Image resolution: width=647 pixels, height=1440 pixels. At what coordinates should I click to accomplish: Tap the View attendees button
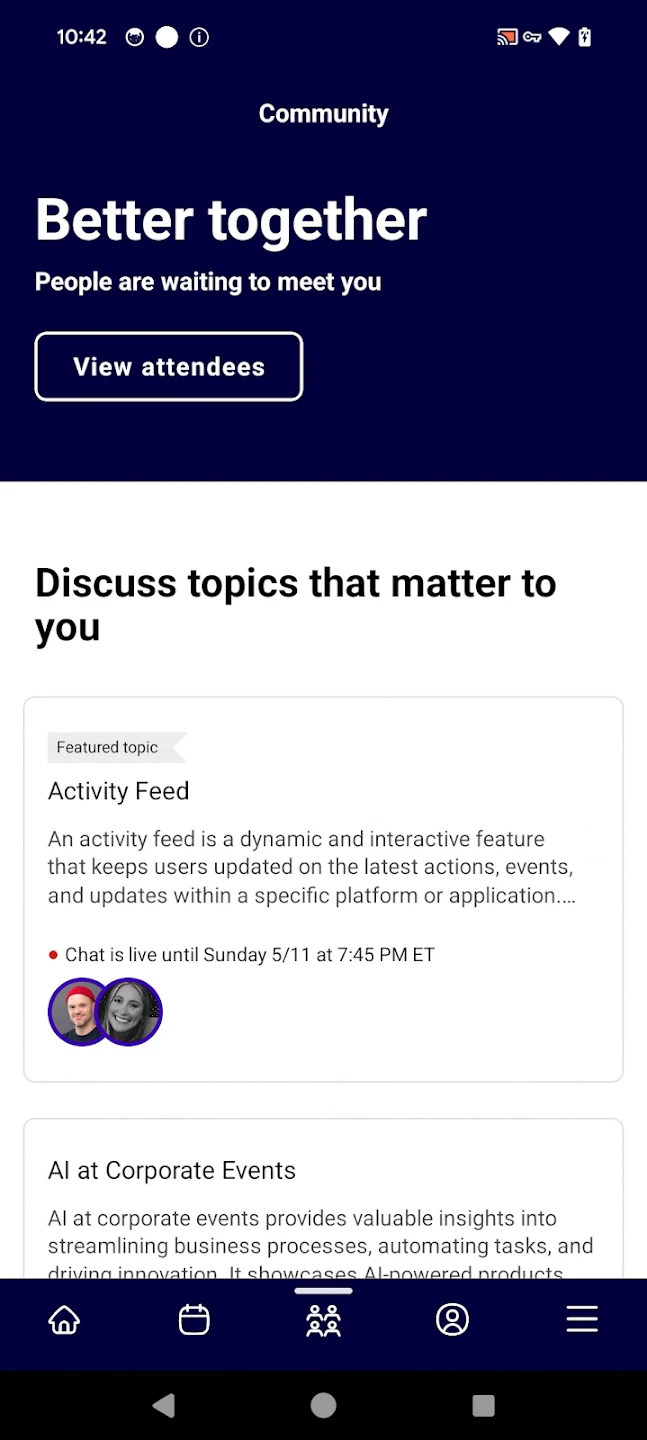tap(169, 367)
